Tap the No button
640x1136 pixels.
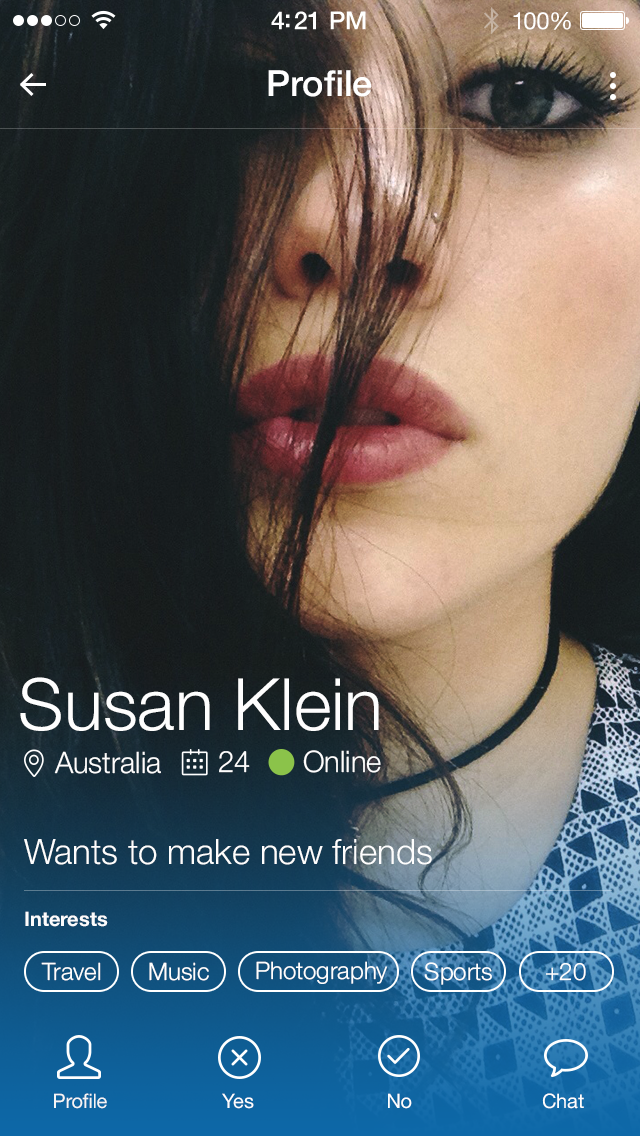[399, 1072]
